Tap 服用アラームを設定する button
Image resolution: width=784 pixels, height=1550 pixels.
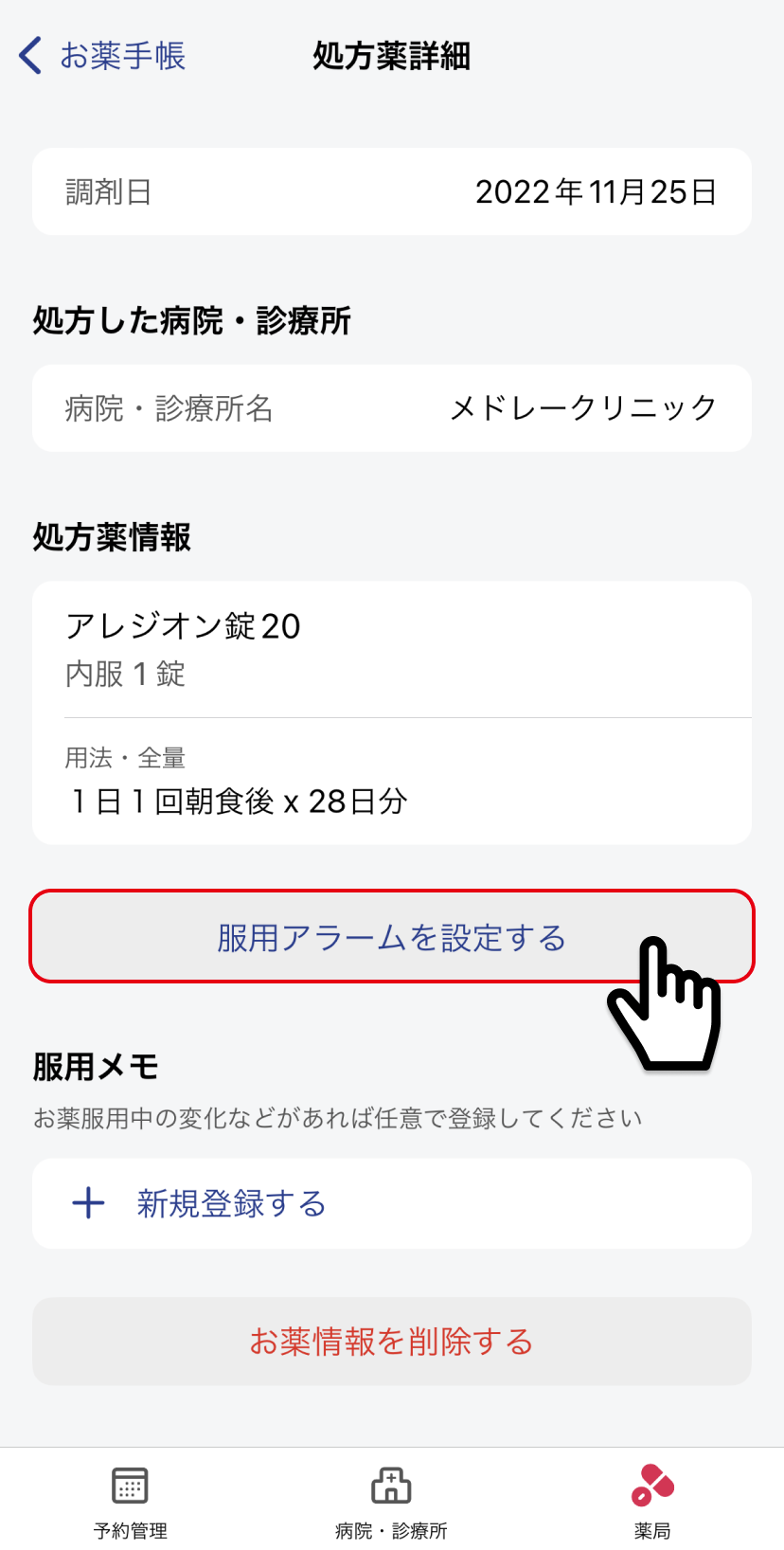point(392,936)
